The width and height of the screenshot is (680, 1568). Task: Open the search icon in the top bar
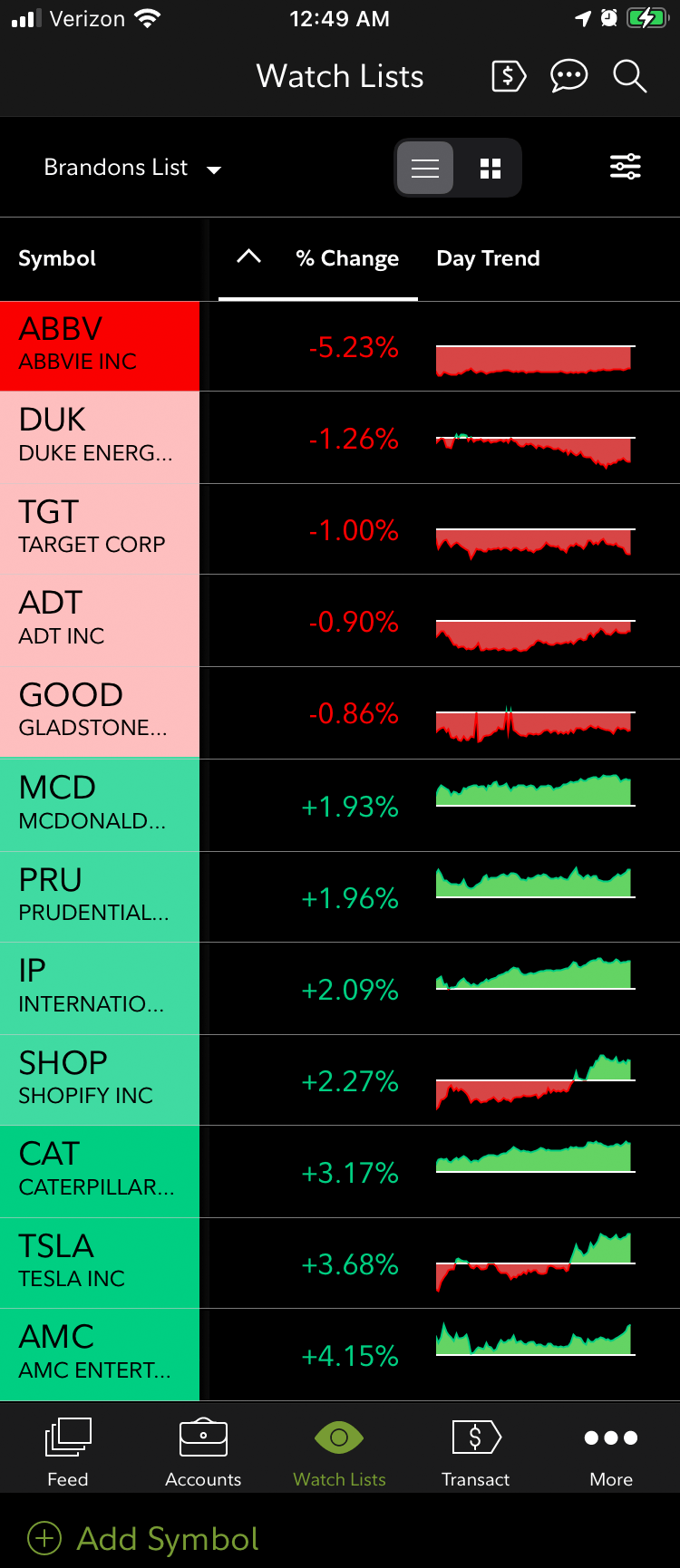click(629, 77)
